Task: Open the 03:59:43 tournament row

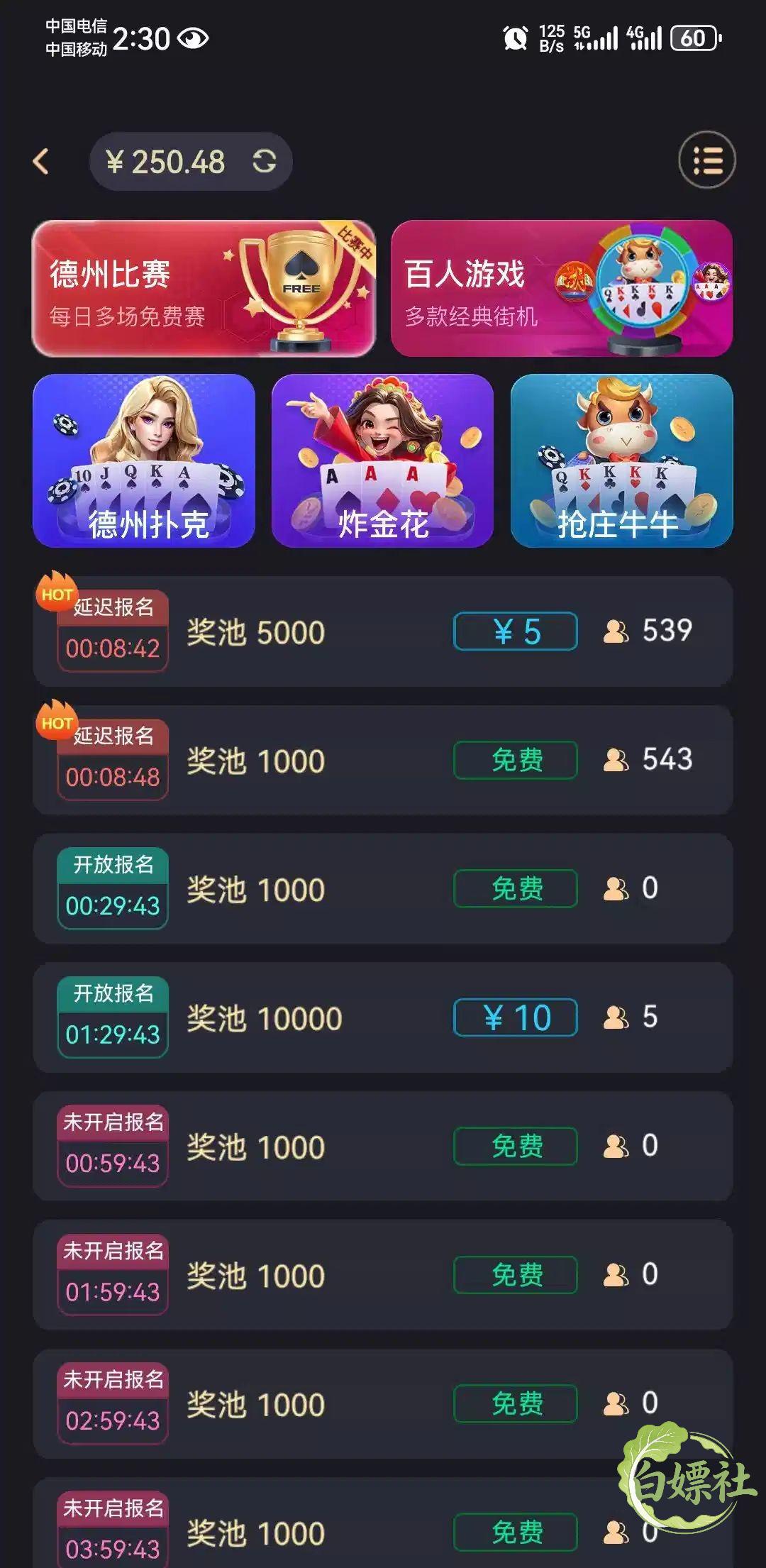Action: point(383,1523)
